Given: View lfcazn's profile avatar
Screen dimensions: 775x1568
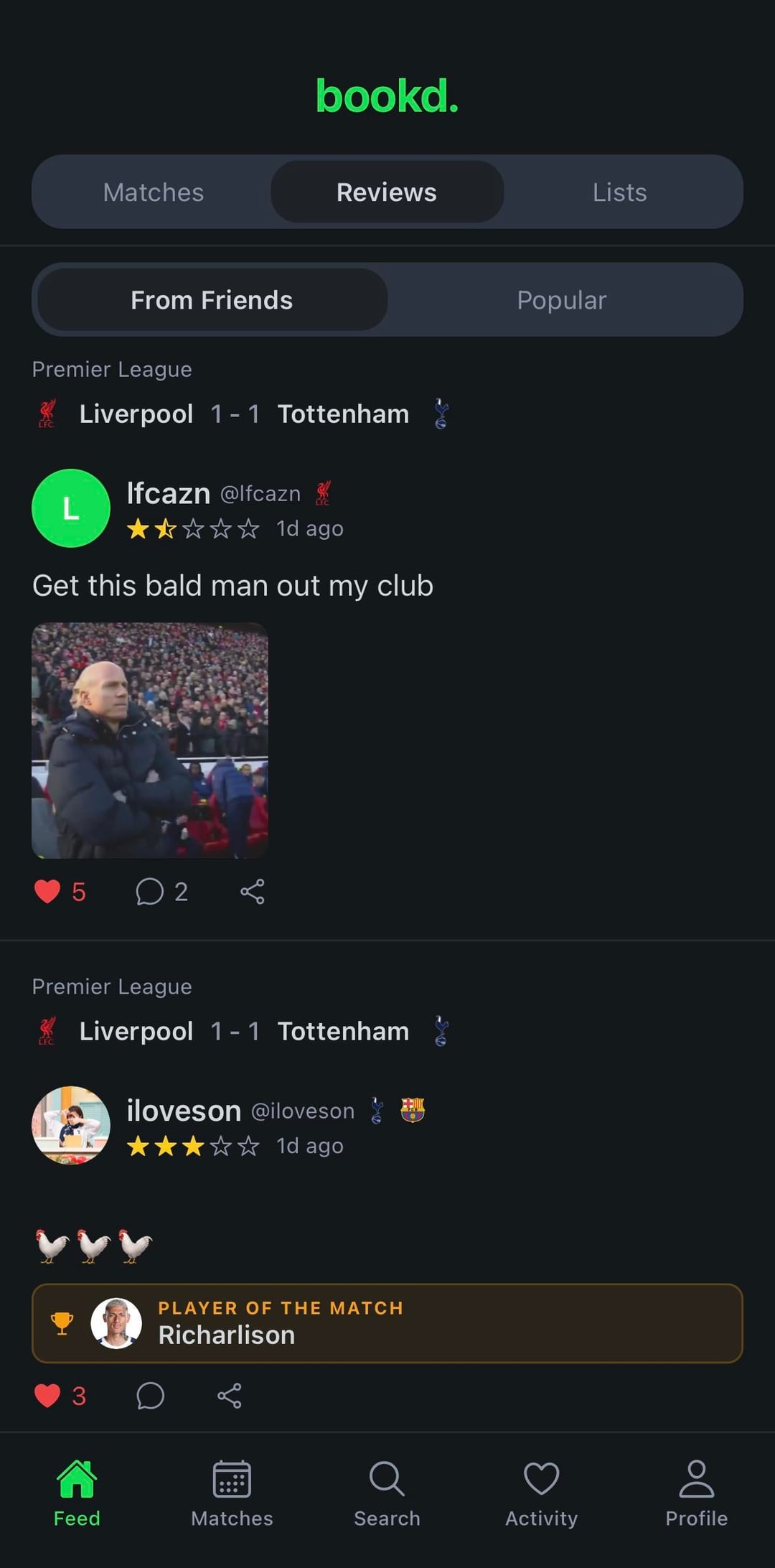Looking at the screenshot, I should (71, 508).
